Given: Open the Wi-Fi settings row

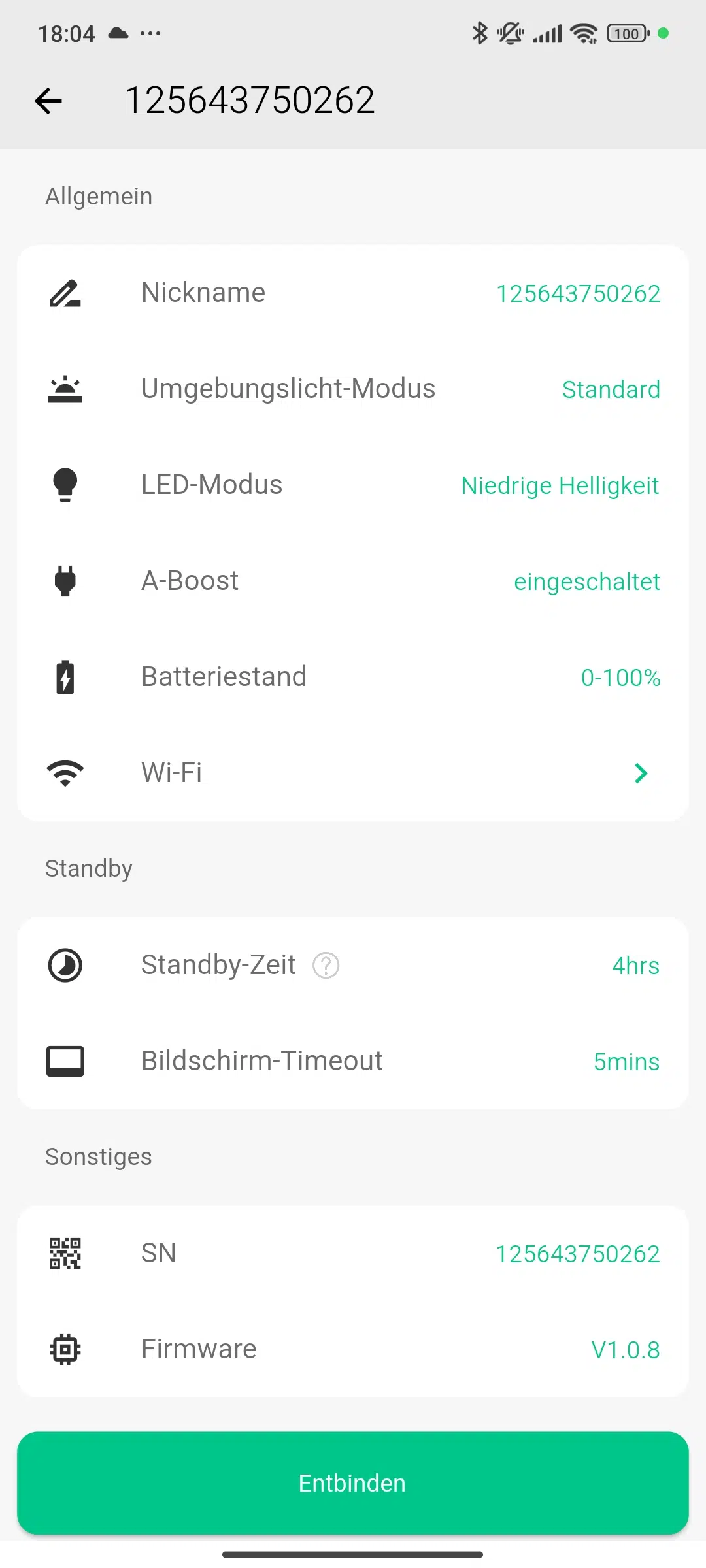Looking at the screenshot, I should (353, 773).
